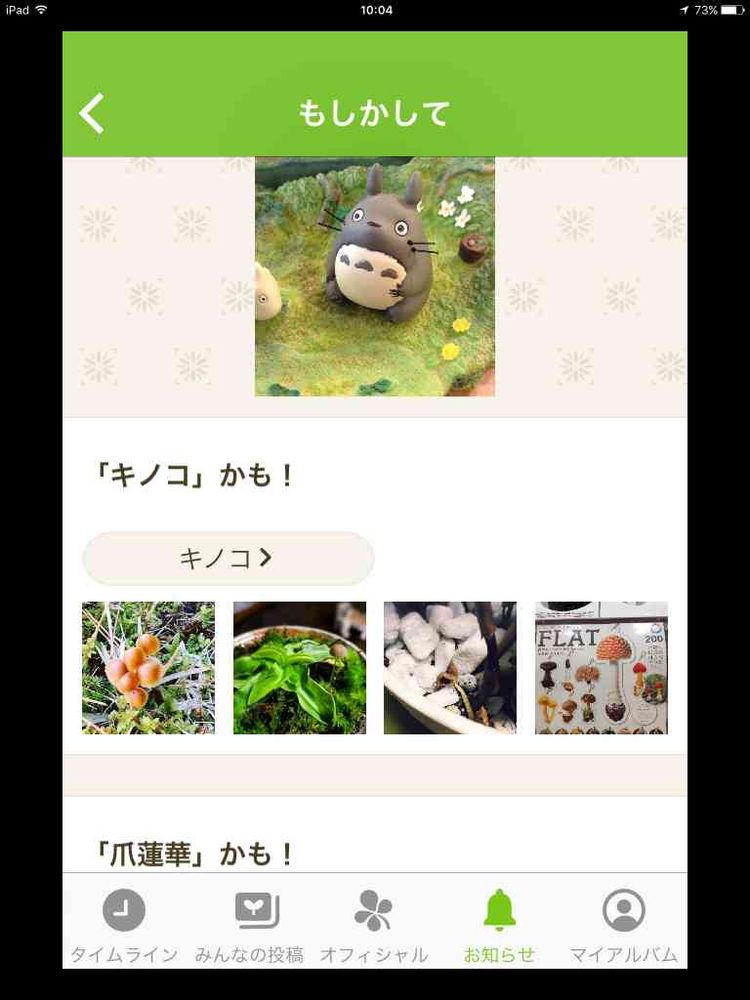Open the green moss plant photo
This screenshot has height=1000, width=750.
click(299, 668)
